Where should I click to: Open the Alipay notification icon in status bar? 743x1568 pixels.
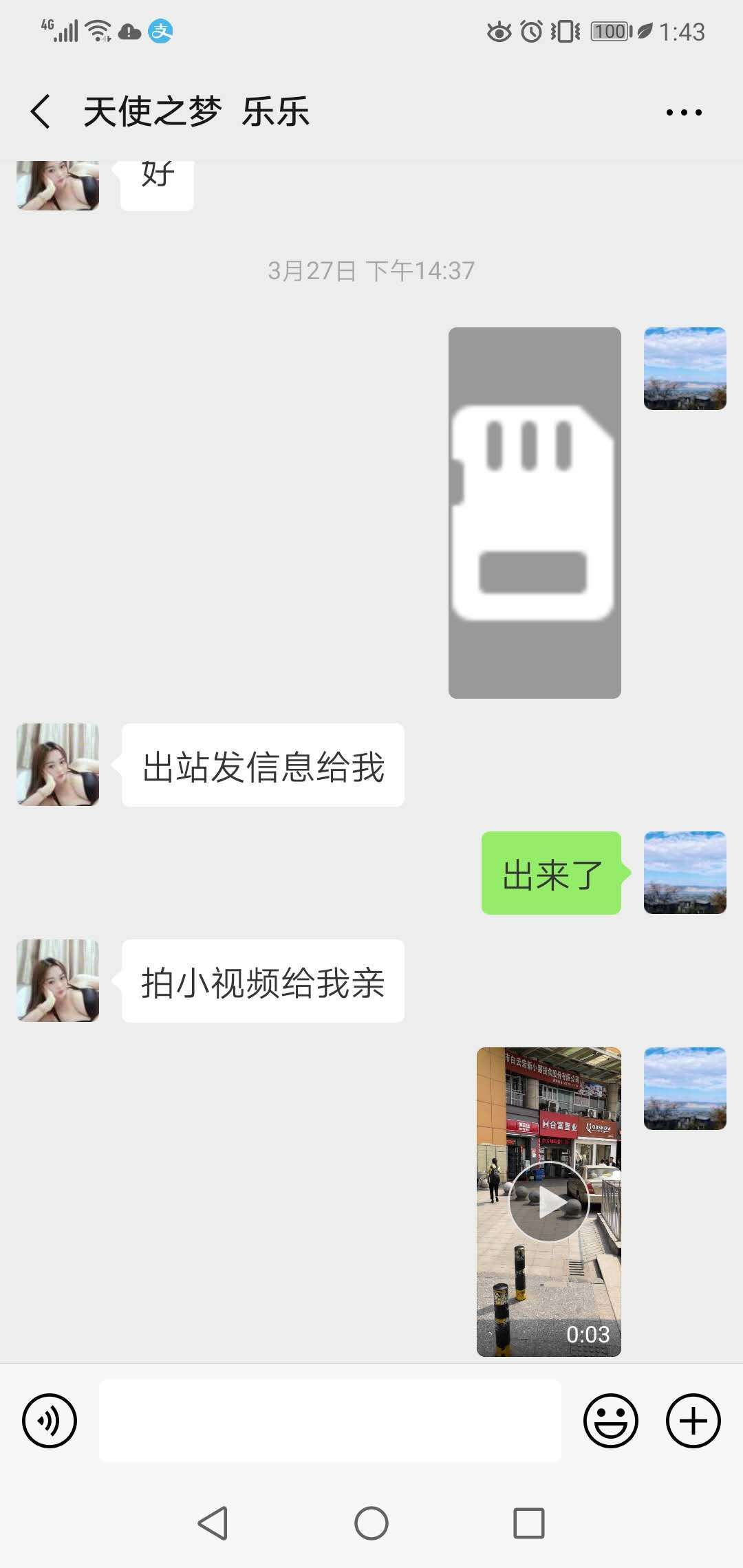[163, 30]
